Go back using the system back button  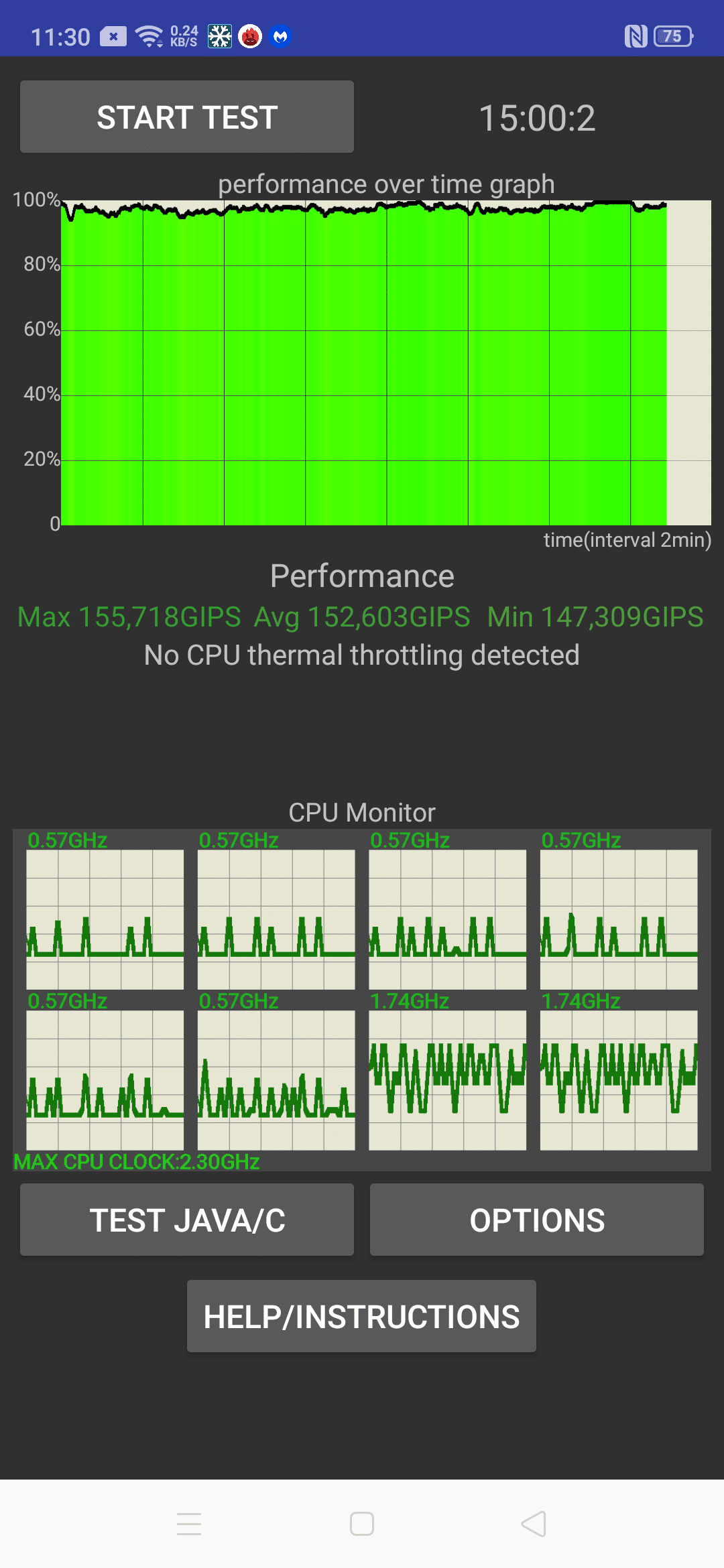click(534, 1524)
